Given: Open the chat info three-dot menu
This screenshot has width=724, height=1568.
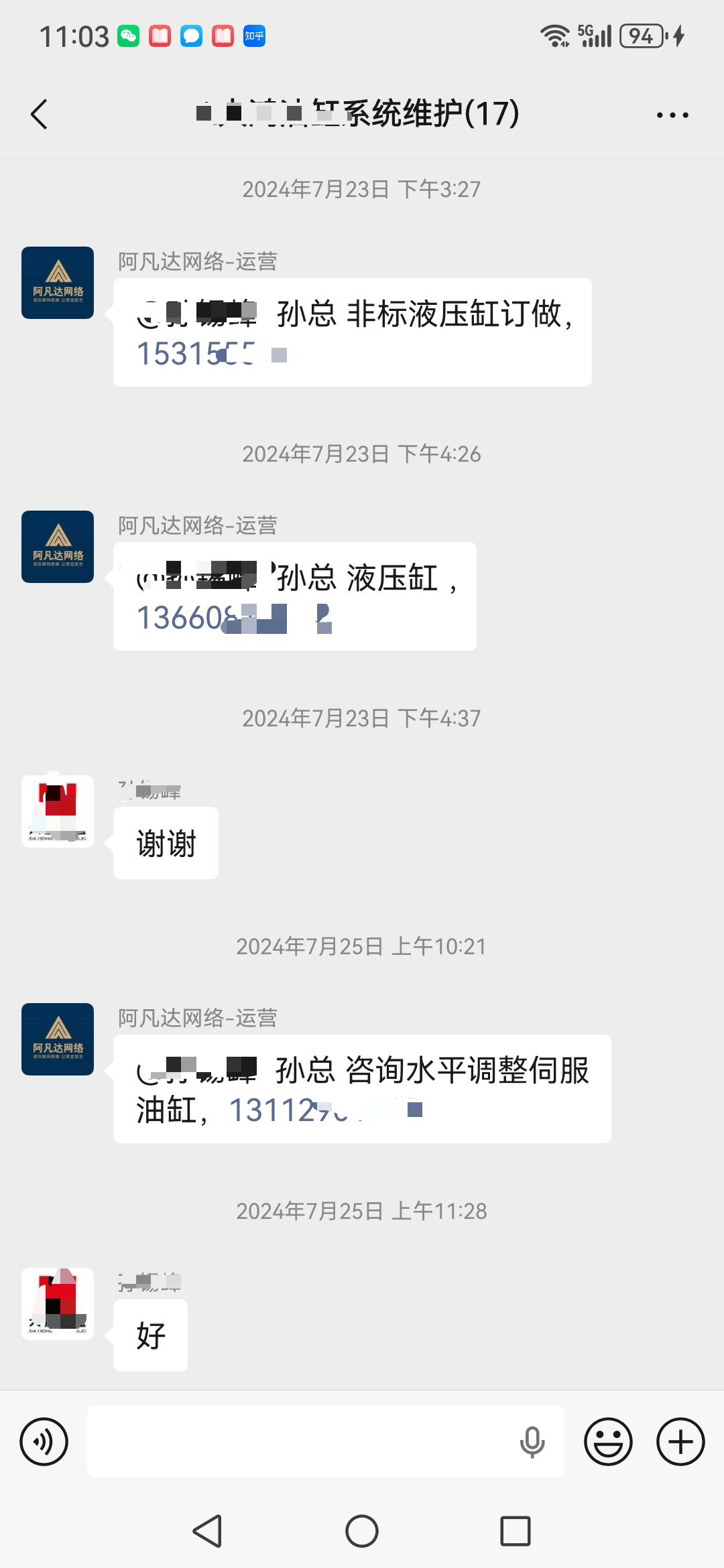Looking at the screenshot, I should point(672,115).
